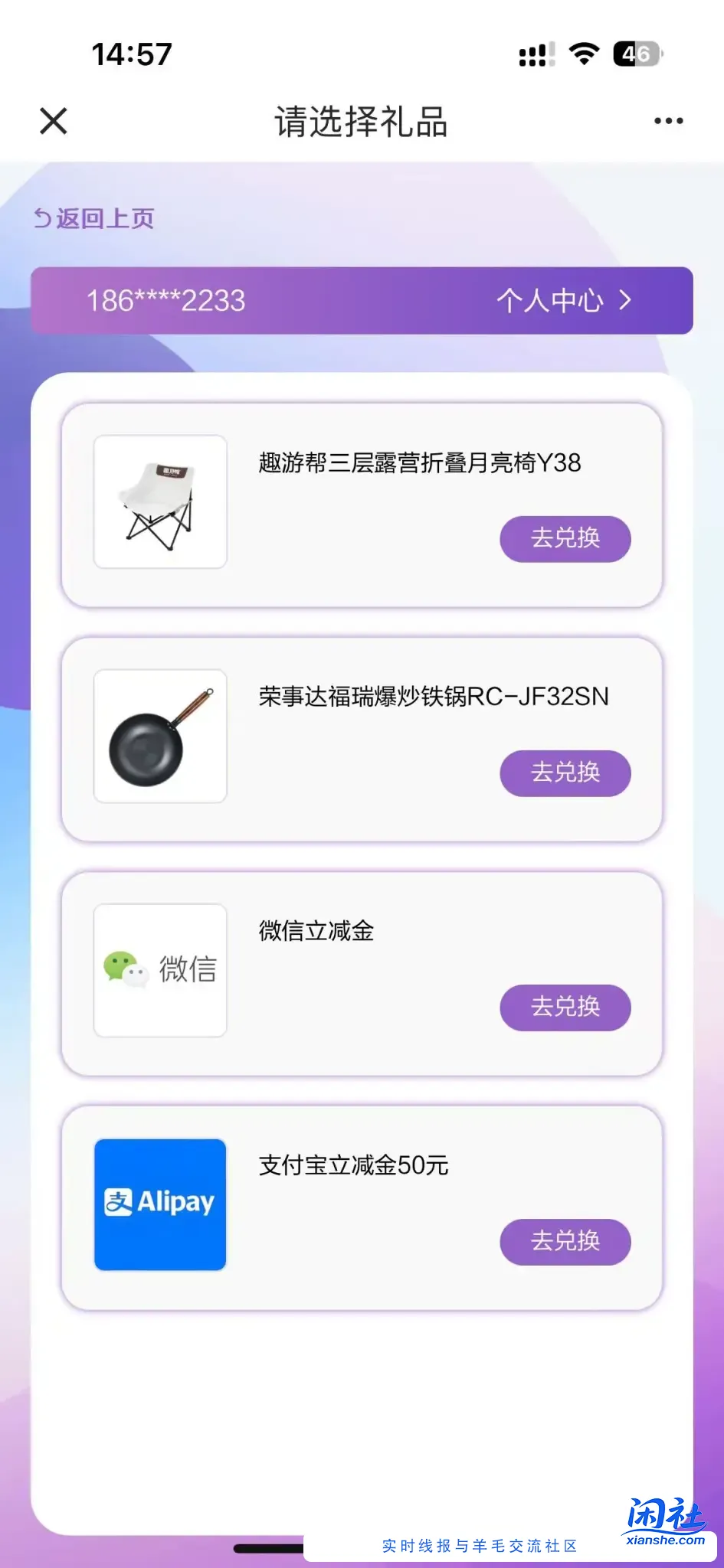Open 个人中心 via its chevron arrow
Screen dimensions: 724x1568
pyautogui.click(x=628, y=301)
